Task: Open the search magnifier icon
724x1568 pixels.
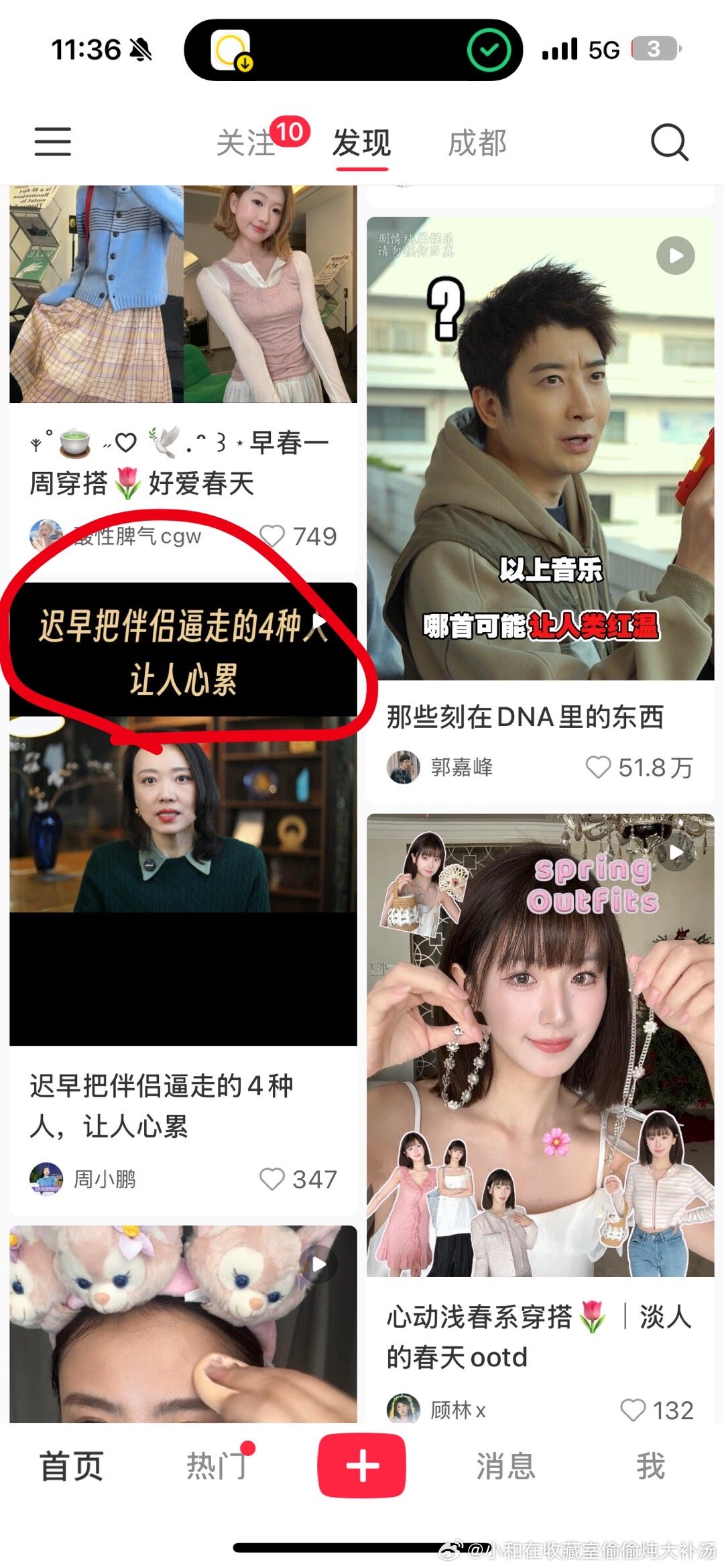Action: pyautogui.click(x=669, y=141)
